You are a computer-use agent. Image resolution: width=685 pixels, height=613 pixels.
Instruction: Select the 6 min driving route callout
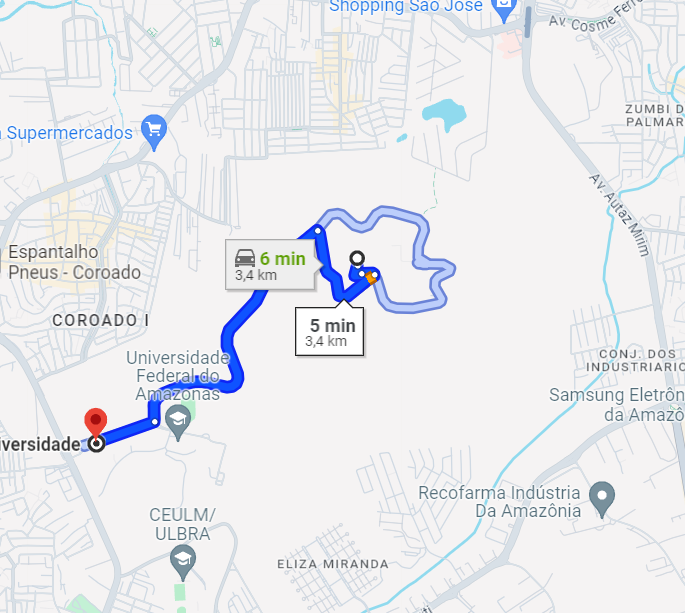[270, 265]
